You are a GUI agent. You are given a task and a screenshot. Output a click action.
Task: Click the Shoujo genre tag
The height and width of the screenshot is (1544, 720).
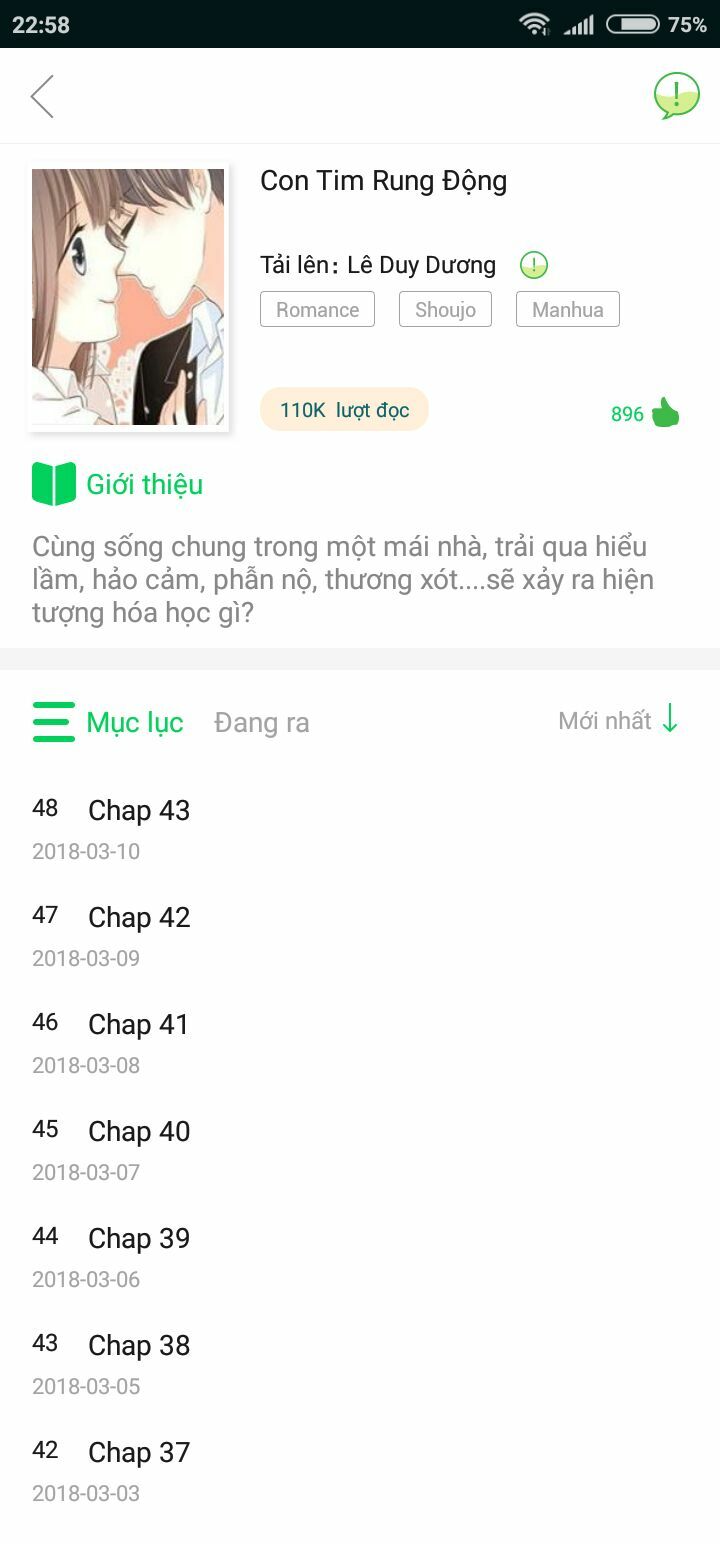(445, 309)
